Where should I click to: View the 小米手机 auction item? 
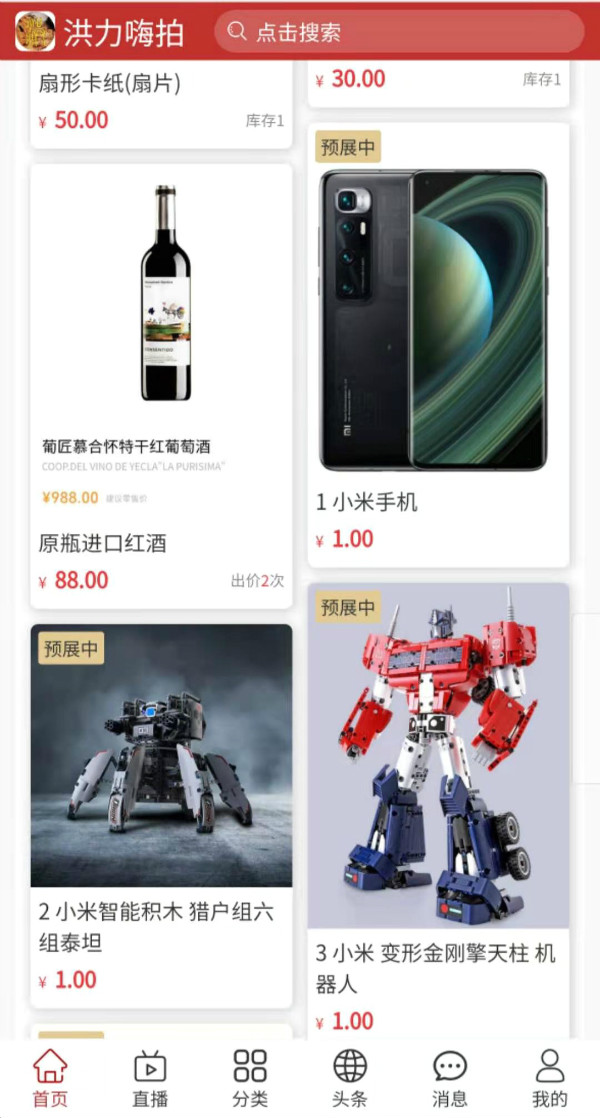(438, 345)
